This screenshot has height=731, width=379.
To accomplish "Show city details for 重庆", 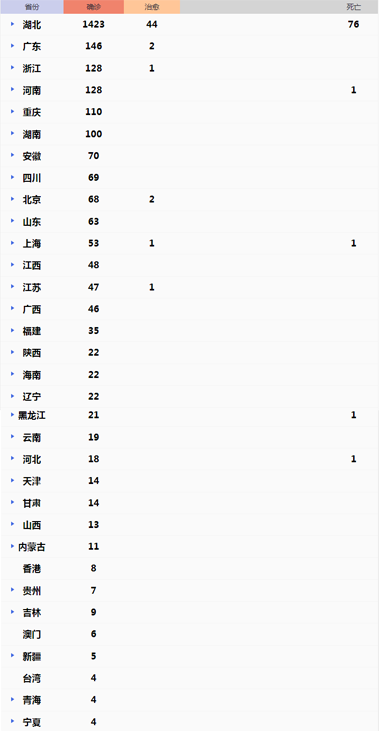I will (x=13, y=111).
